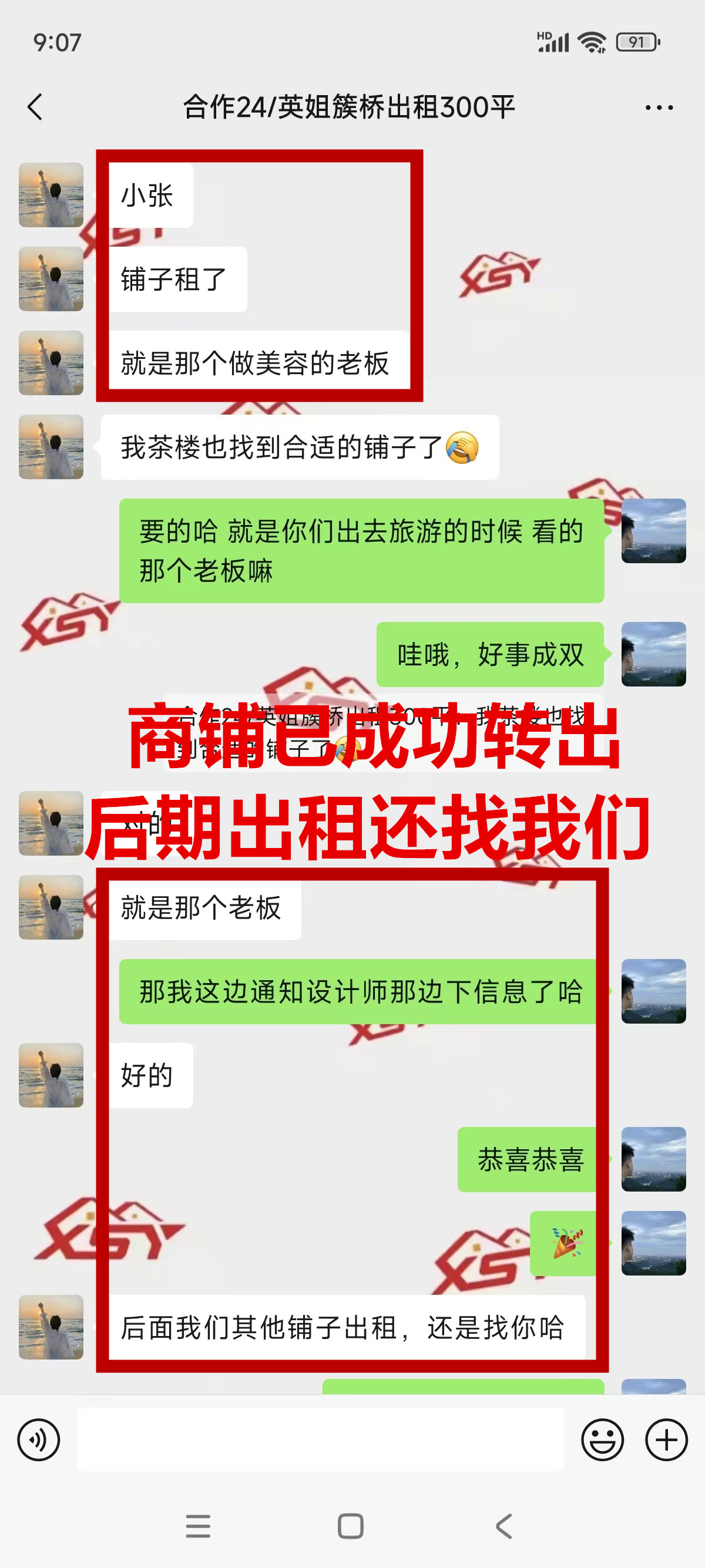Open sender's avatar beside the 小张 message
Image resolution: width=705 pixels, height=1568 pixels.
point(51,195)
